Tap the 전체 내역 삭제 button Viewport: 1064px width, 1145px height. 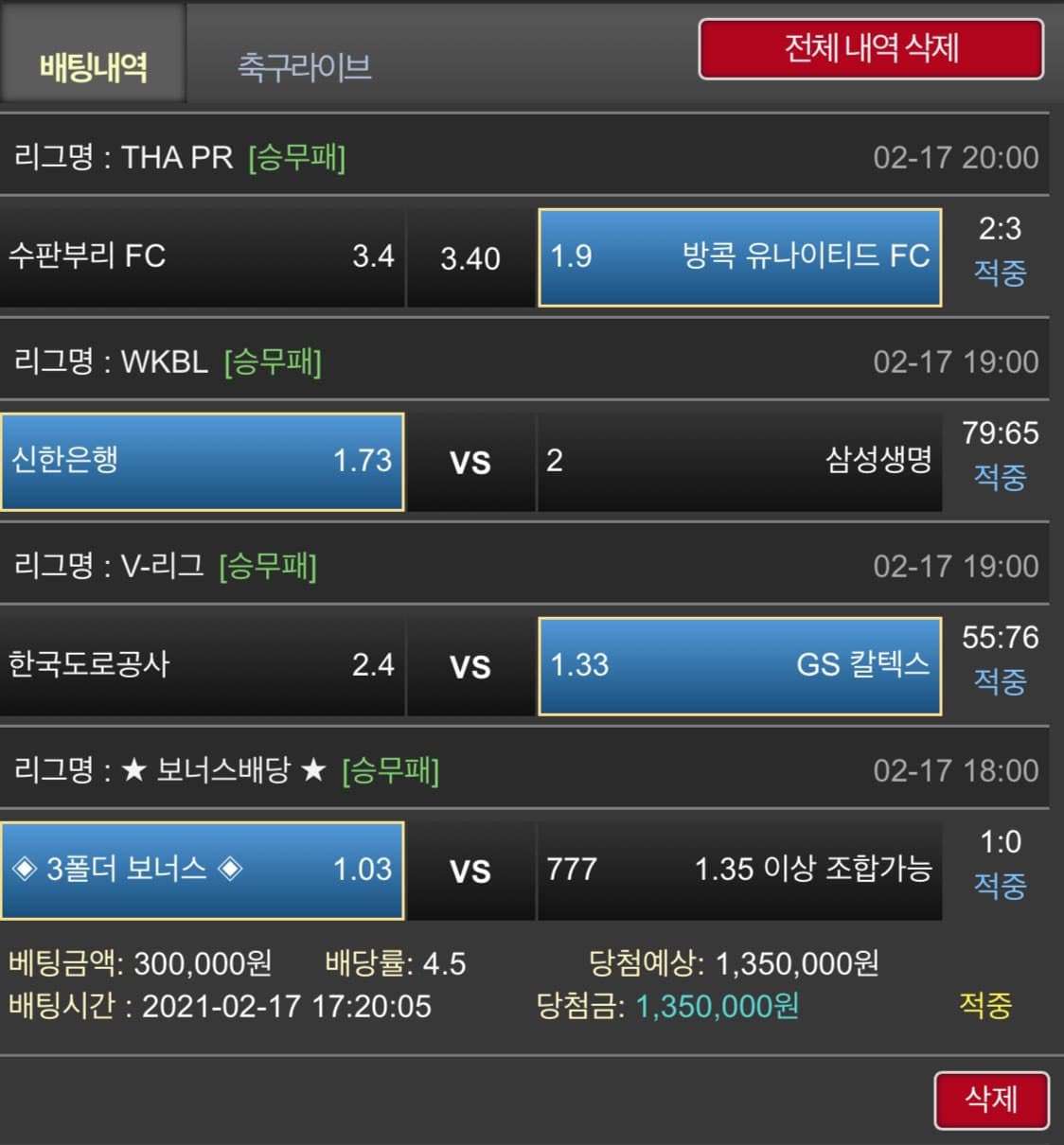point(871,48)
